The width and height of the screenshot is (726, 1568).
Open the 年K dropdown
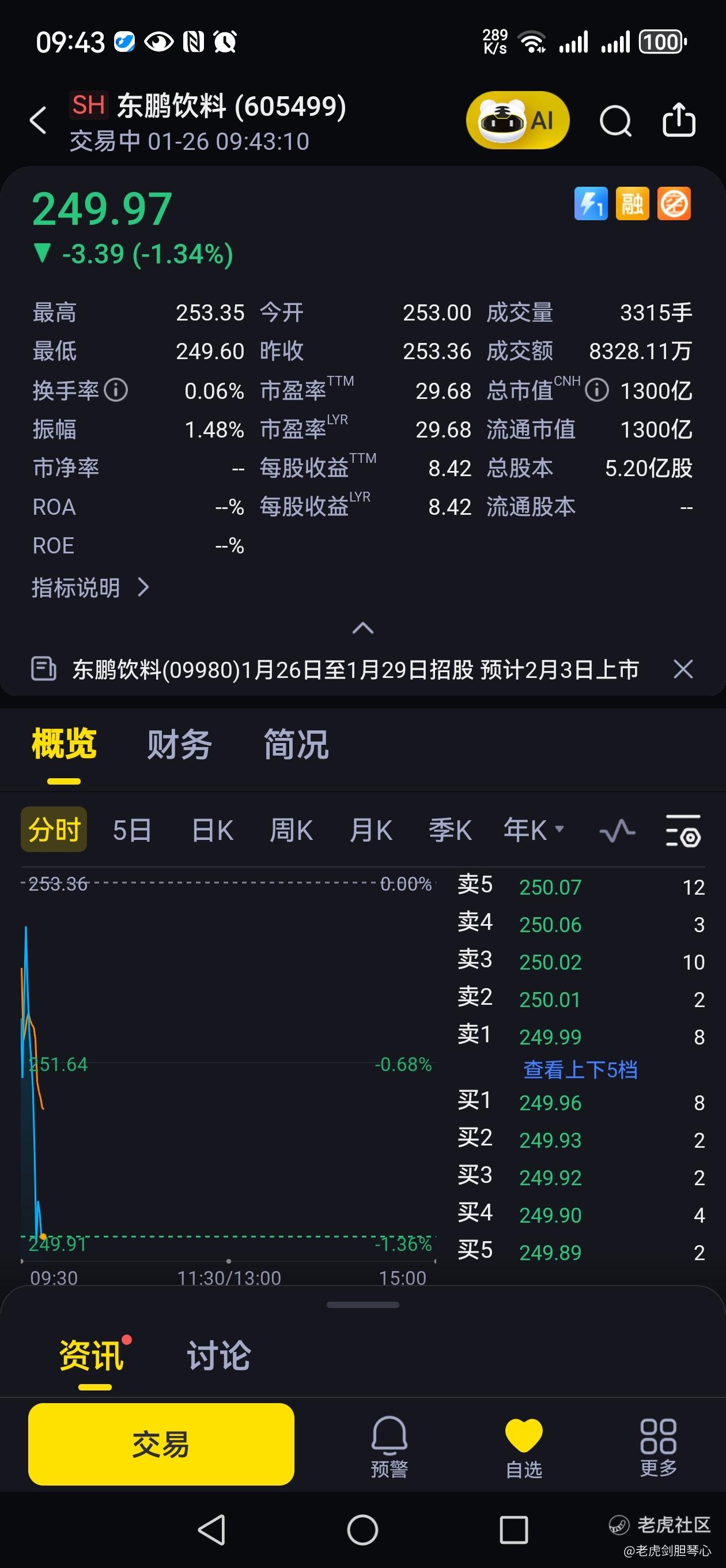(533, 830)
